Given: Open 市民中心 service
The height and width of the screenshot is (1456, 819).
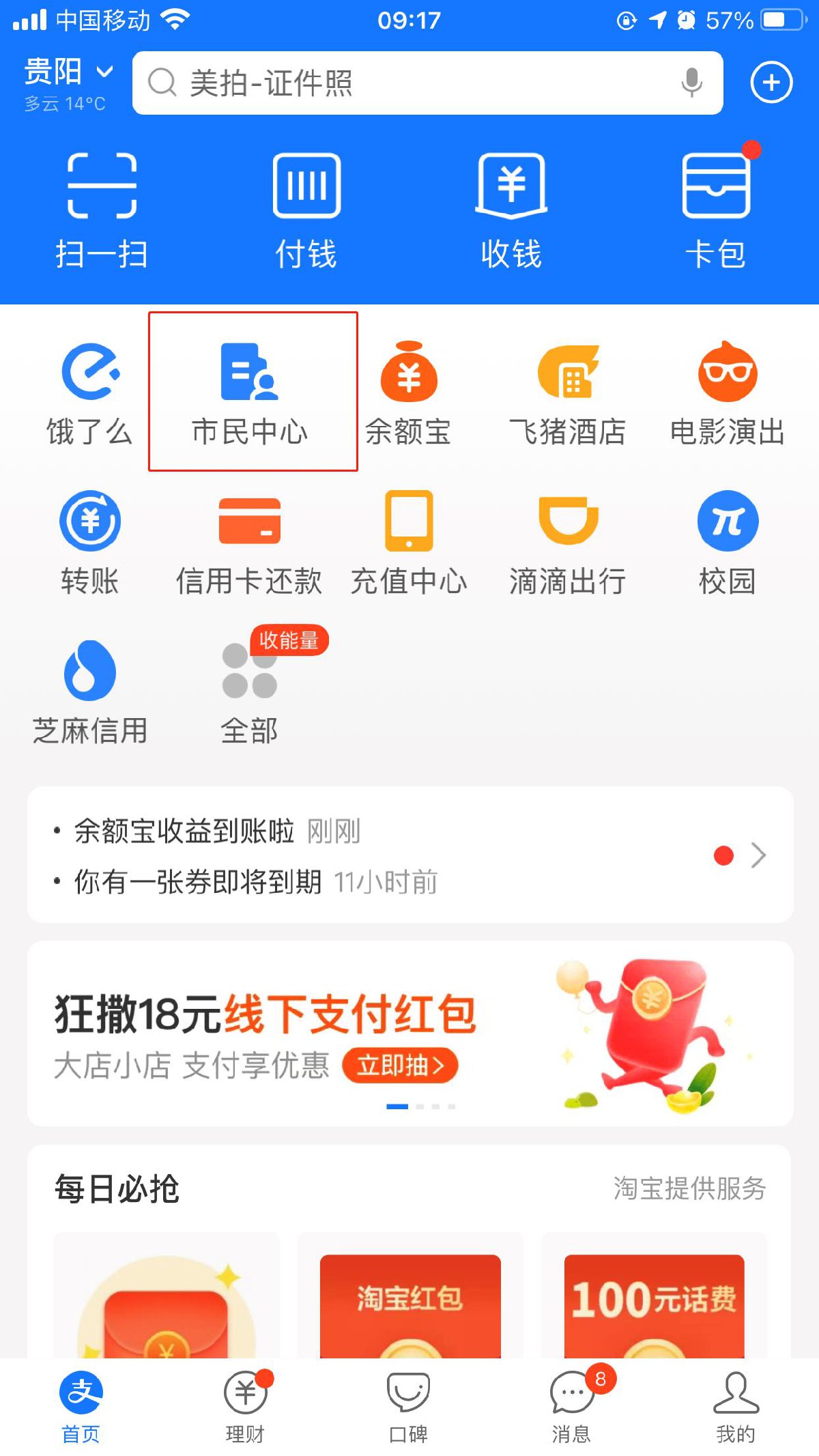Looking at the screenshot, I should [x=250, y=392].
